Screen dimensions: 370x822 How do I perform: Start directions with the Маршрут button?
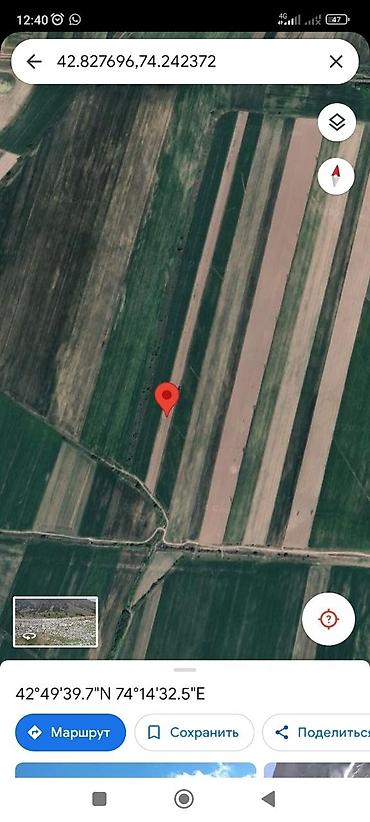pos(71,732)
